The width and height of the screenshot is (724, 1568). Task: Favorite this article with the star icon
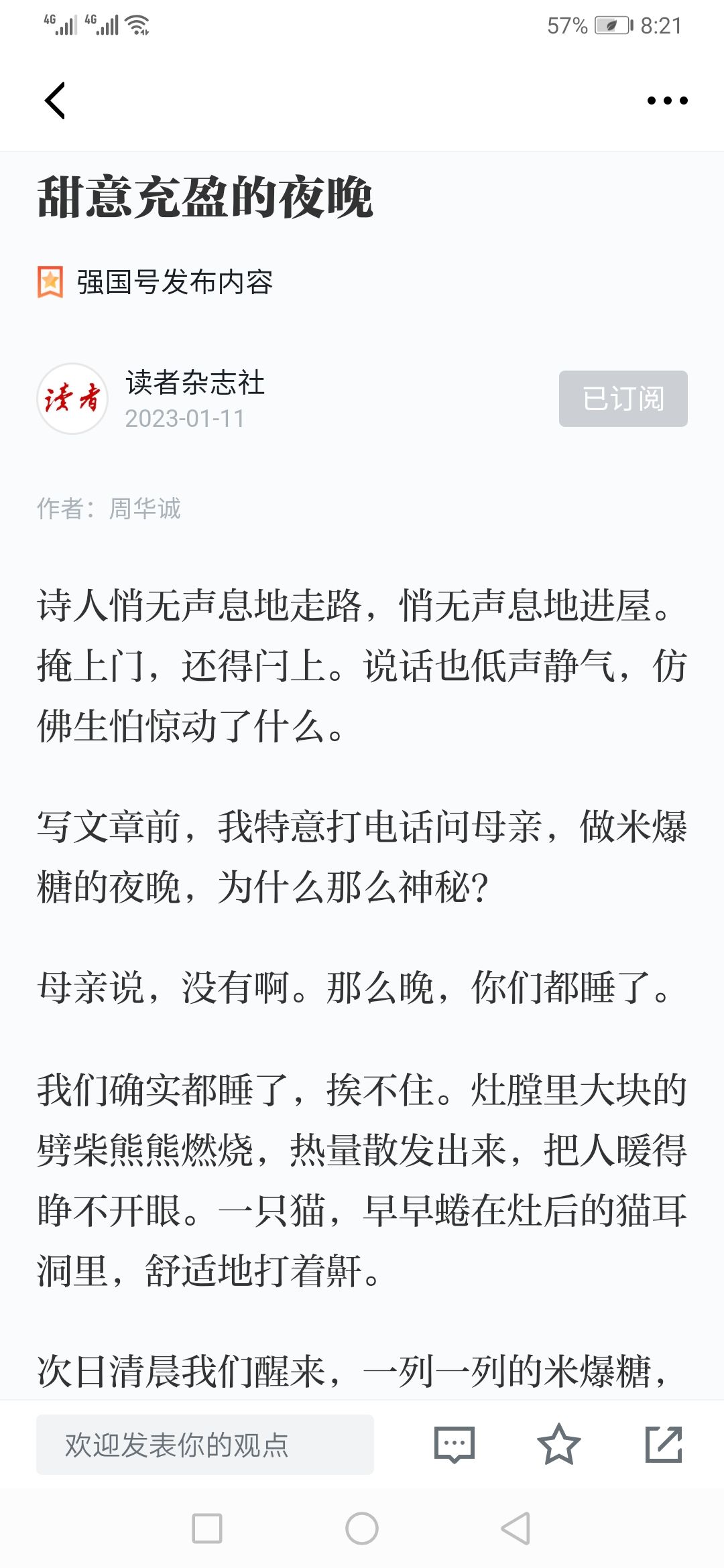(x=558, y=1445)
